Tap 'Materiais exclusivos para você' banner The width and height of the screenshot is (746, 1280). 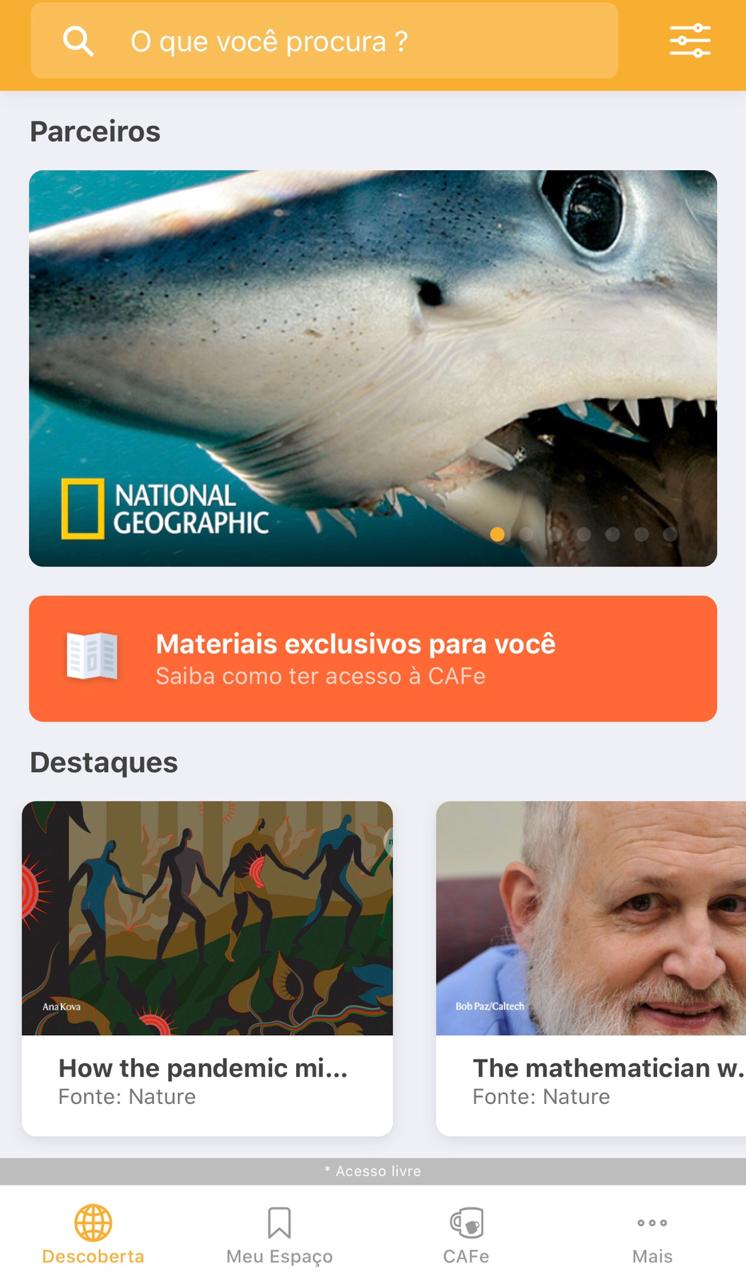pos(372,658)
